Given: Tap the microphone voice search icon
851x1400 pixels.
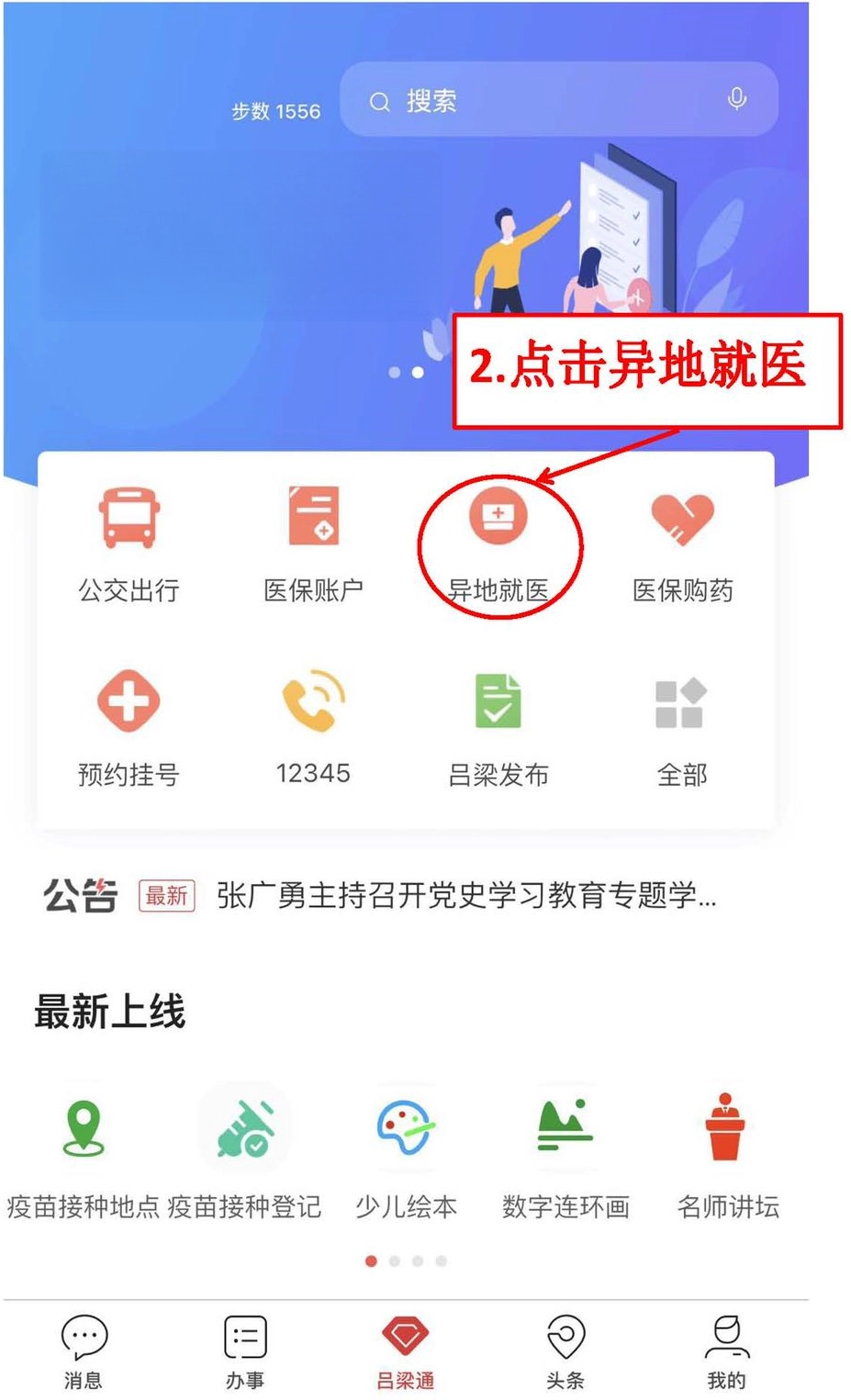Looking at the screenshot, I should tap(736, 99).
